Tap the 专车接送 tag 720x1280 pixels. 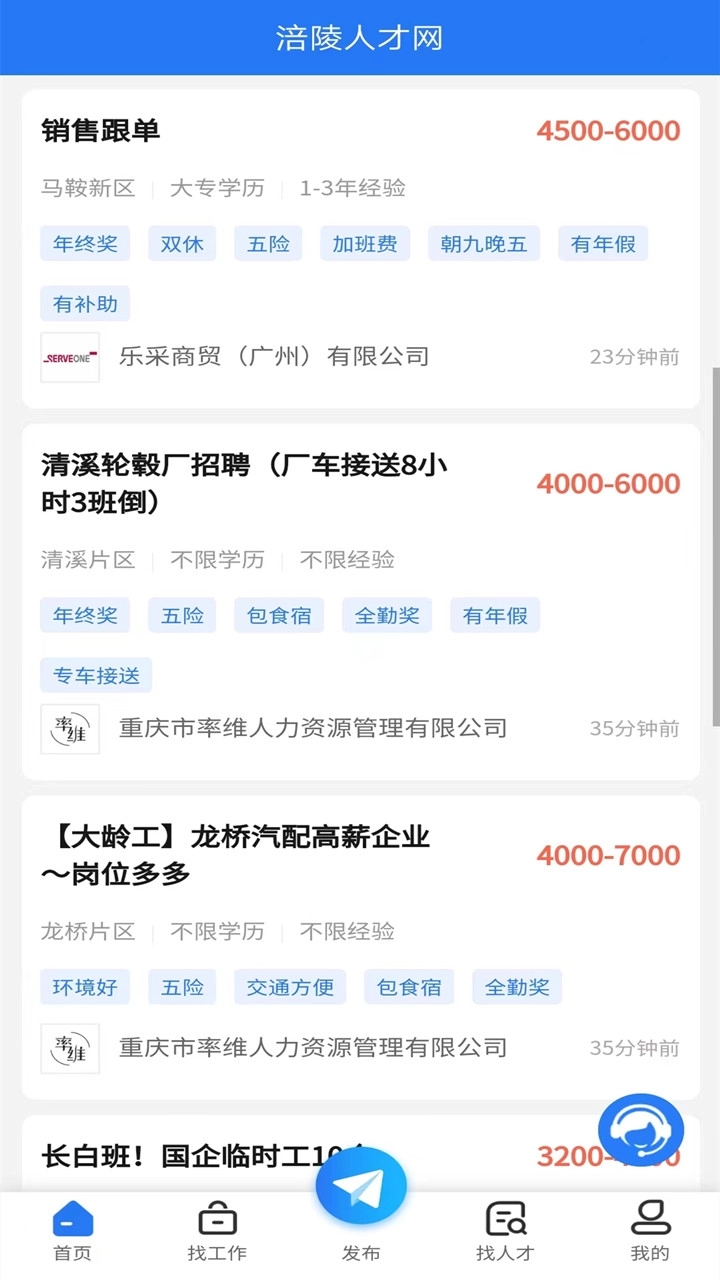click(x=95, y=675)
